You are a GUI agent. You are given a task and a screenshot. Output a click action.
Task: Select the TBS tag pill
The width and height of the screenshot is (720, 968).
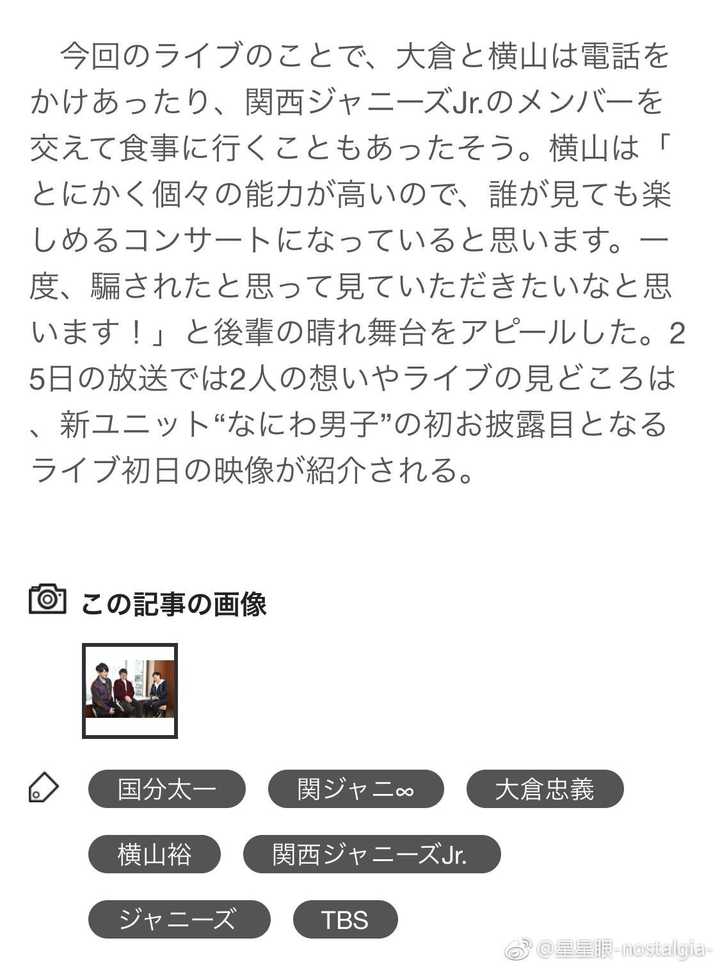[345, 919]
